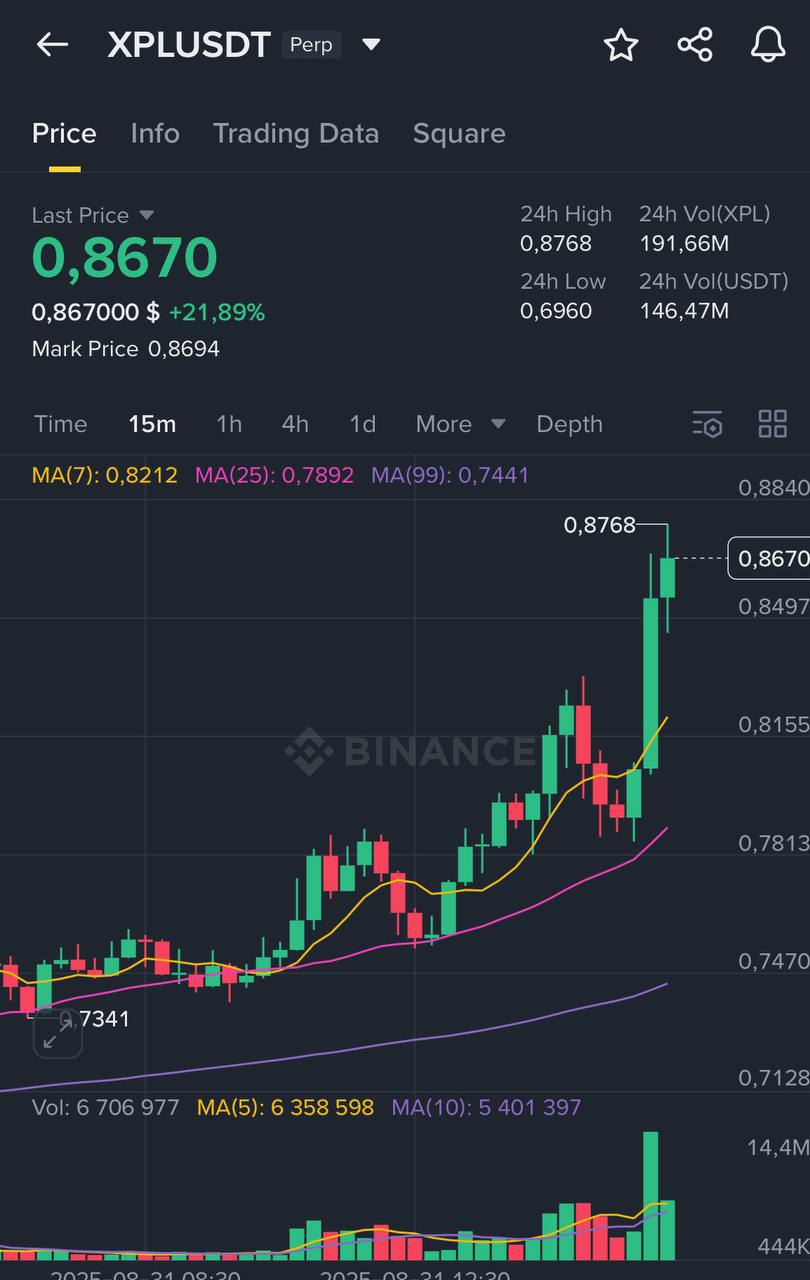Show the Depth chart

tap(569, 424)
